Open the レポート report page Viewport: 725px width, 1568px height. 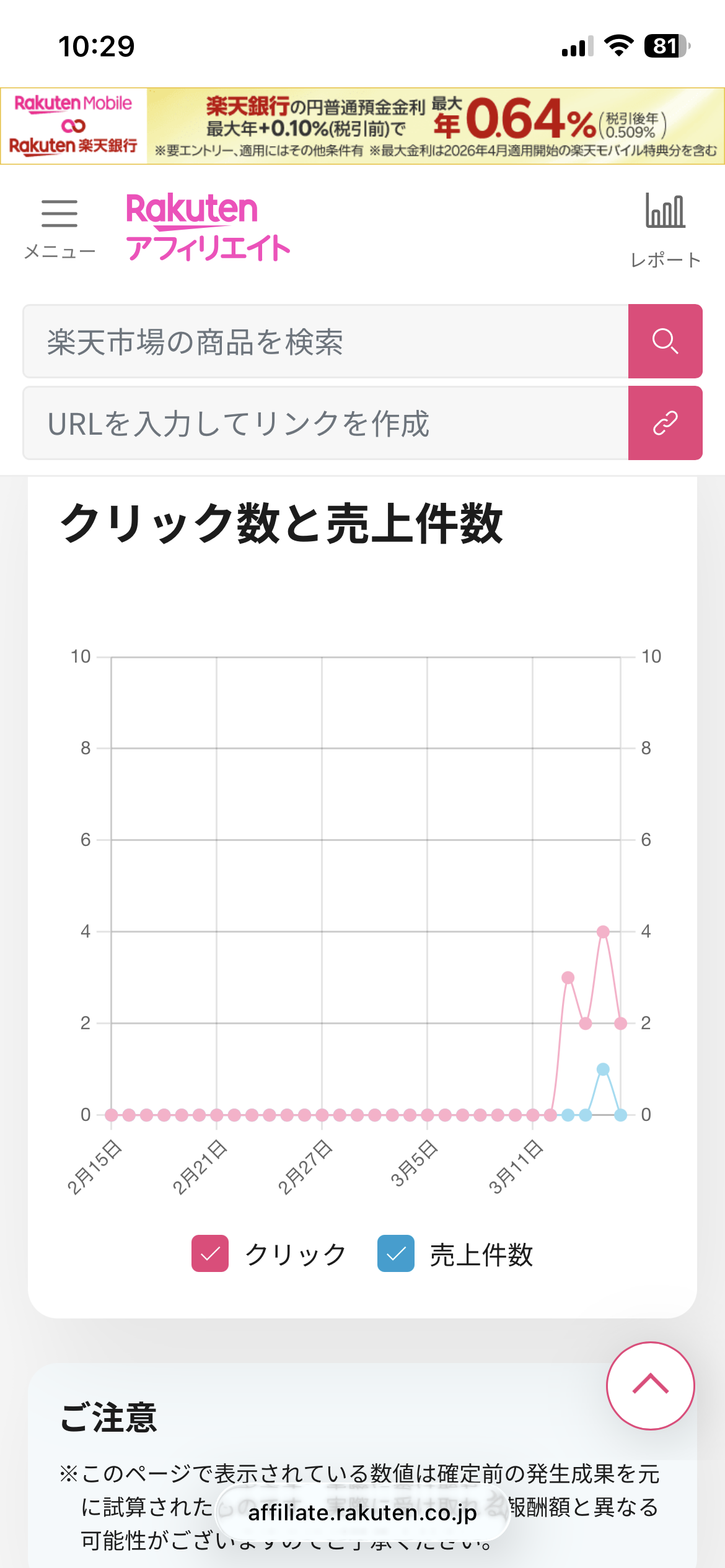pyautogui.click(x=665, y=228)
